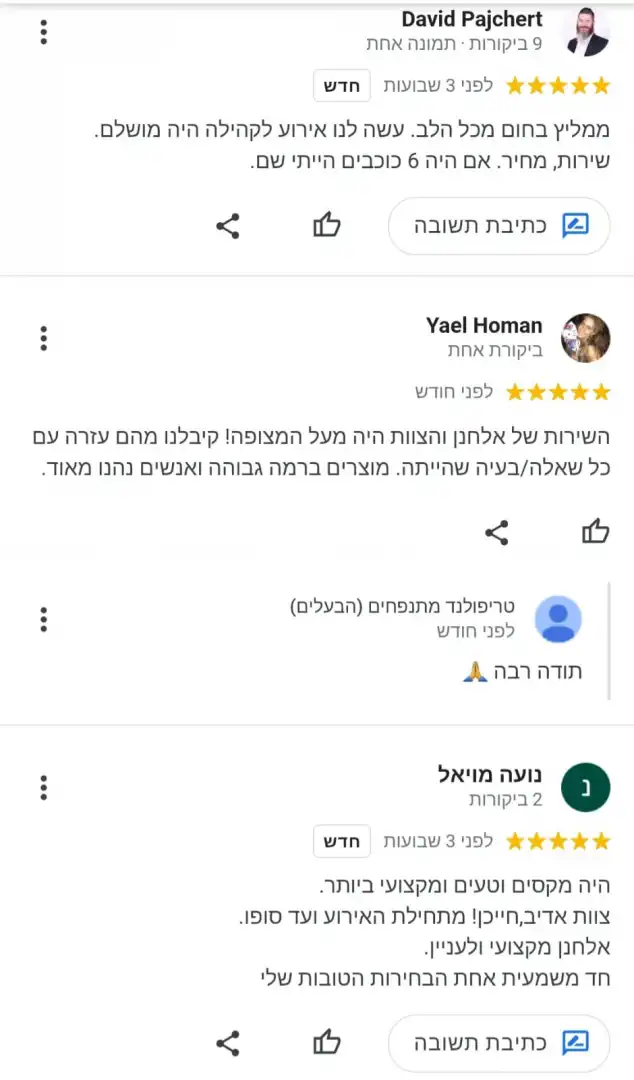Open נועה מויאל's profile avatar

click(586, 787)
